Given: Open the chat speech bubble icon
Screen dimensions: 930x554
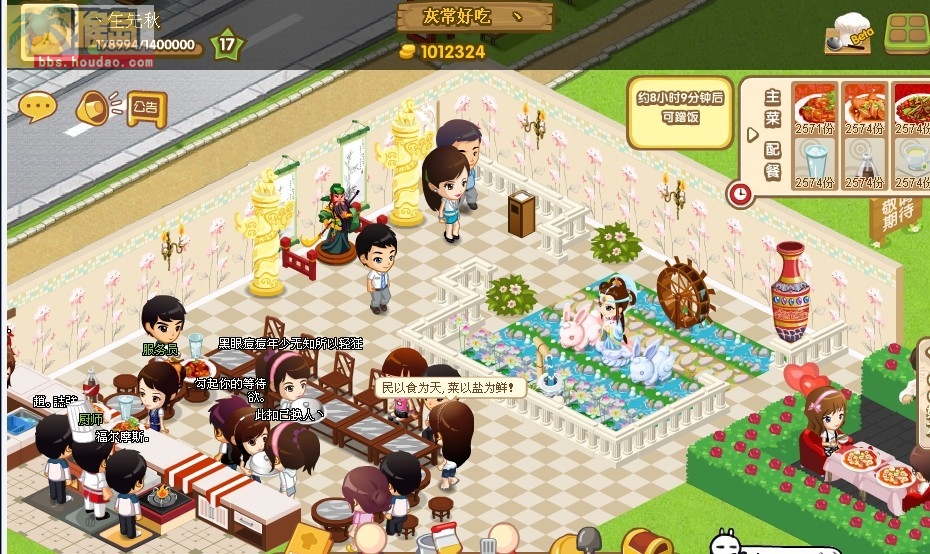Looking at the screenshot, I should point(37,106).
